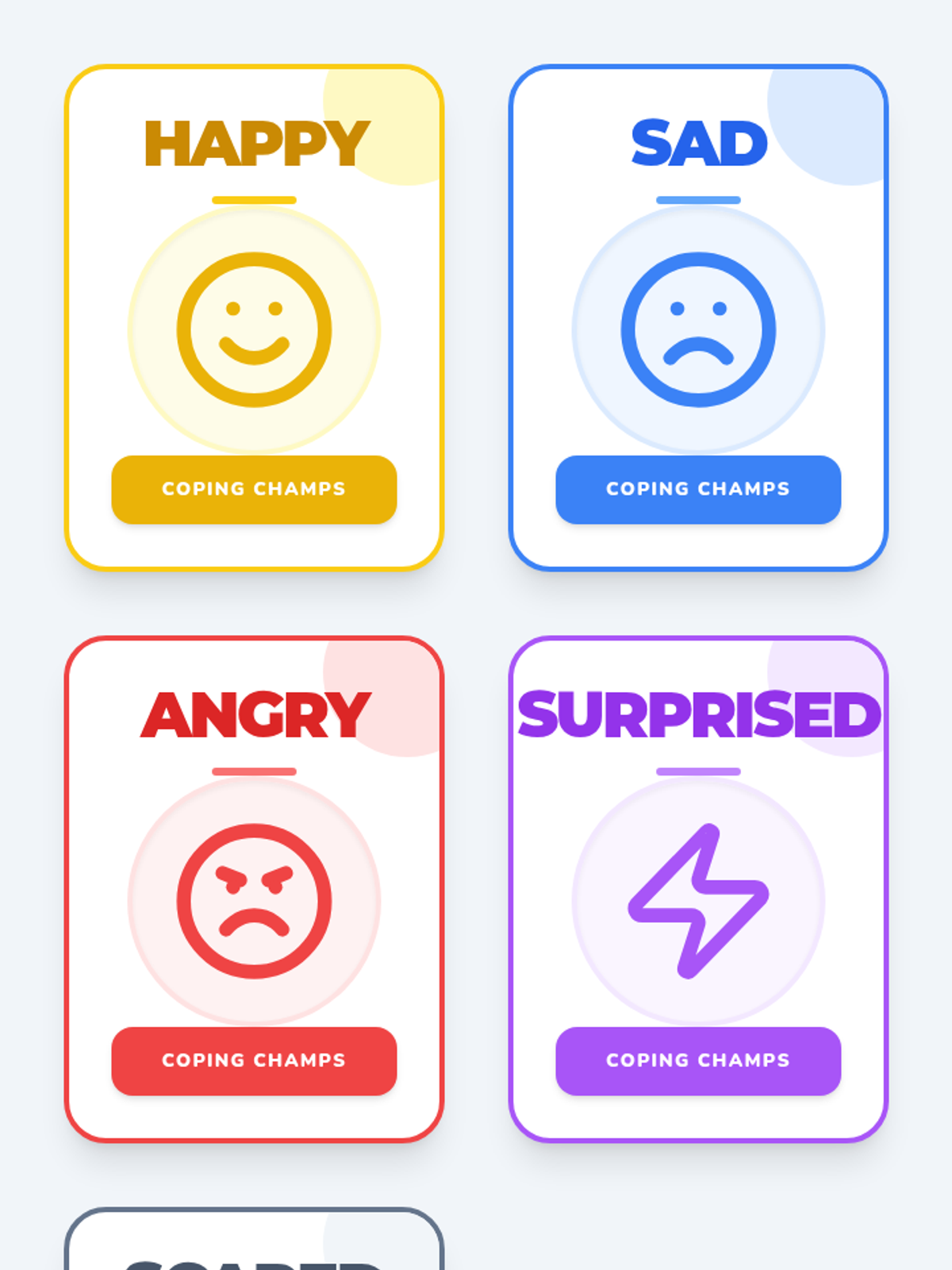
Task: Tap Coping Champs button on the Sad card
Action: click(x=698, y=489)
